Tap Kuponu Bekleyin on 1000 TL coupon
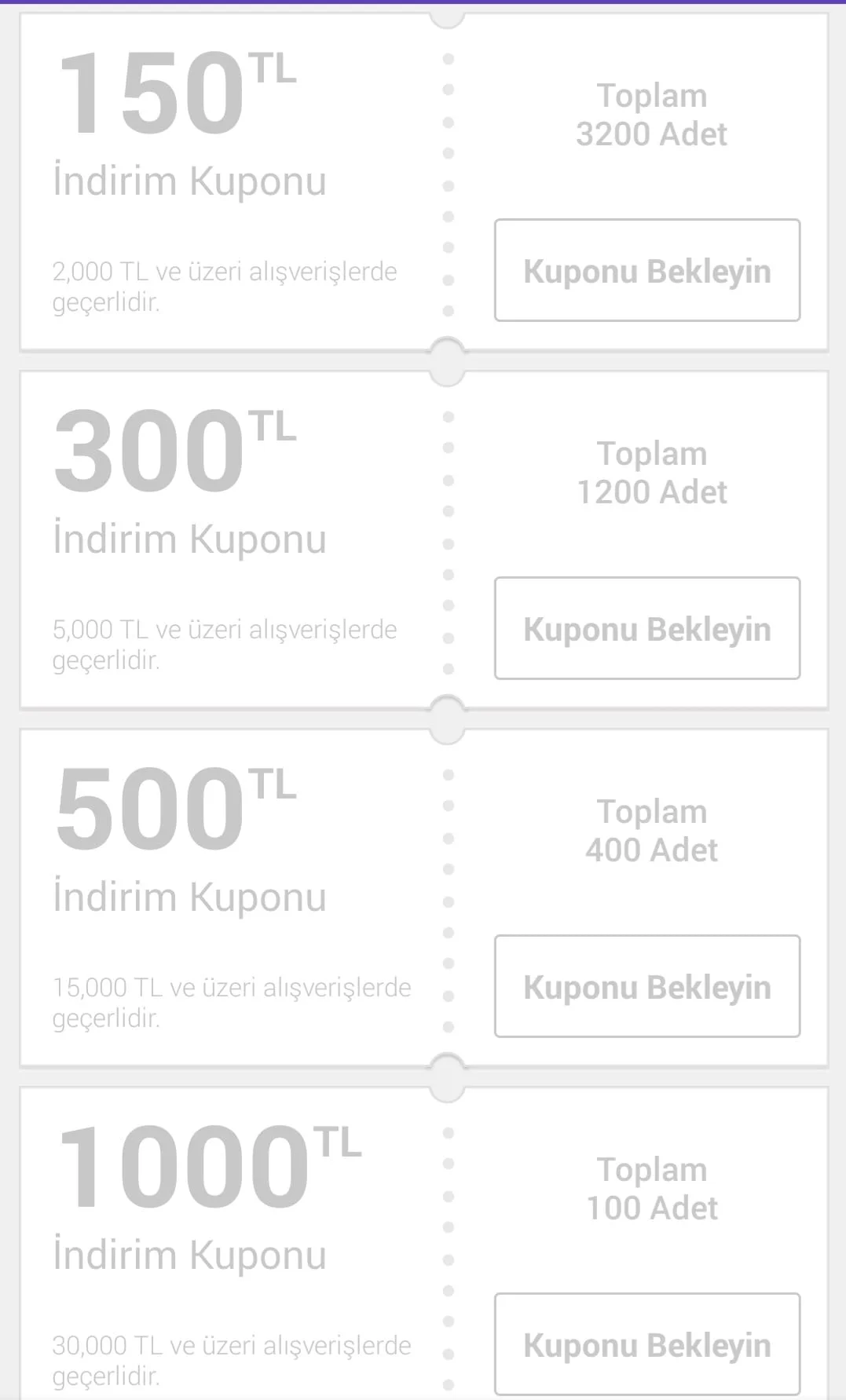This screenshot has height=1400, width=846. [646, 1344]
